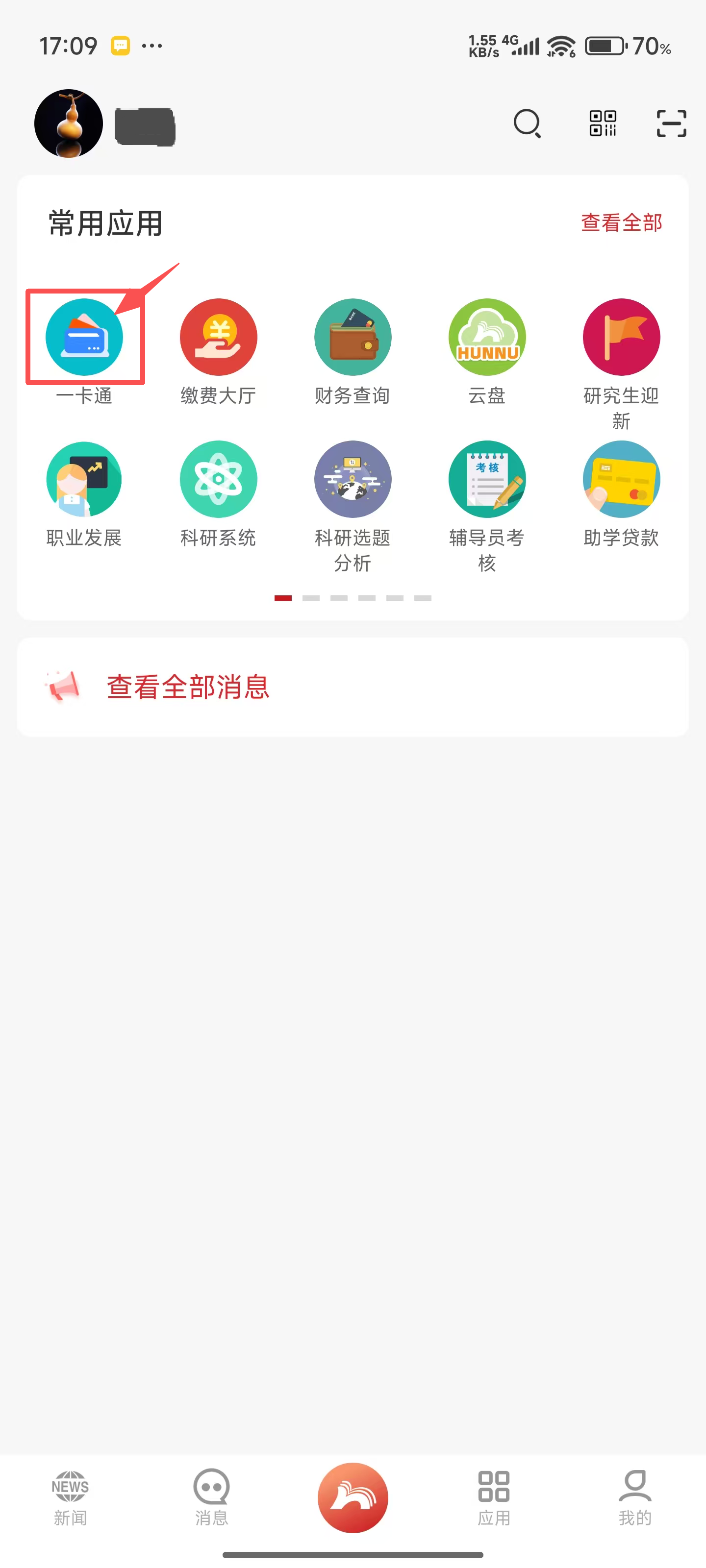
Task: View all messages via 查看全部消息
Action: 188,687
